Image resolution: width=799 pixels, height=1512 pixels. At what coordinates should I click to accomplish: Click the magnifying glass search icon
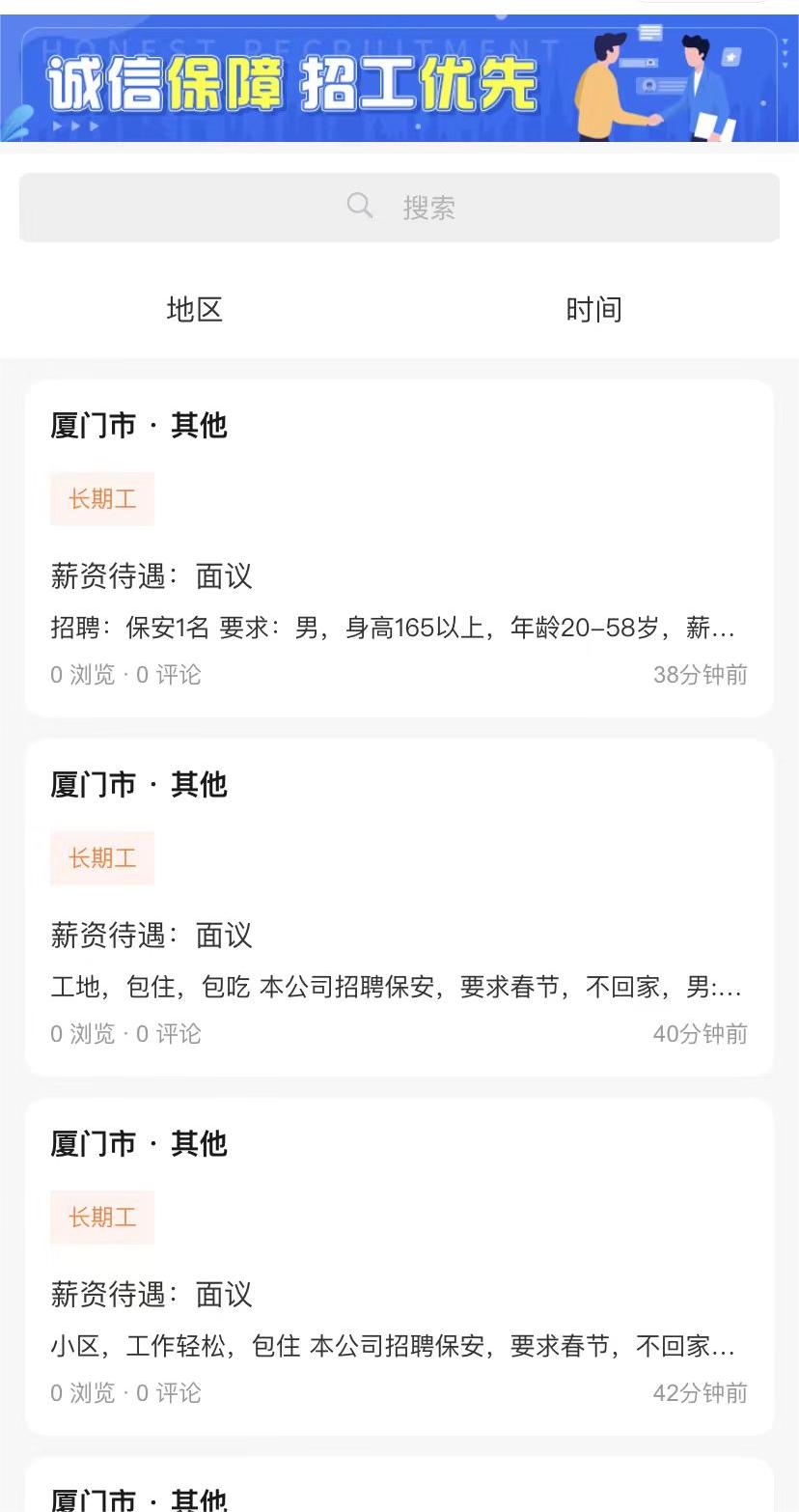tap(359, 205)
